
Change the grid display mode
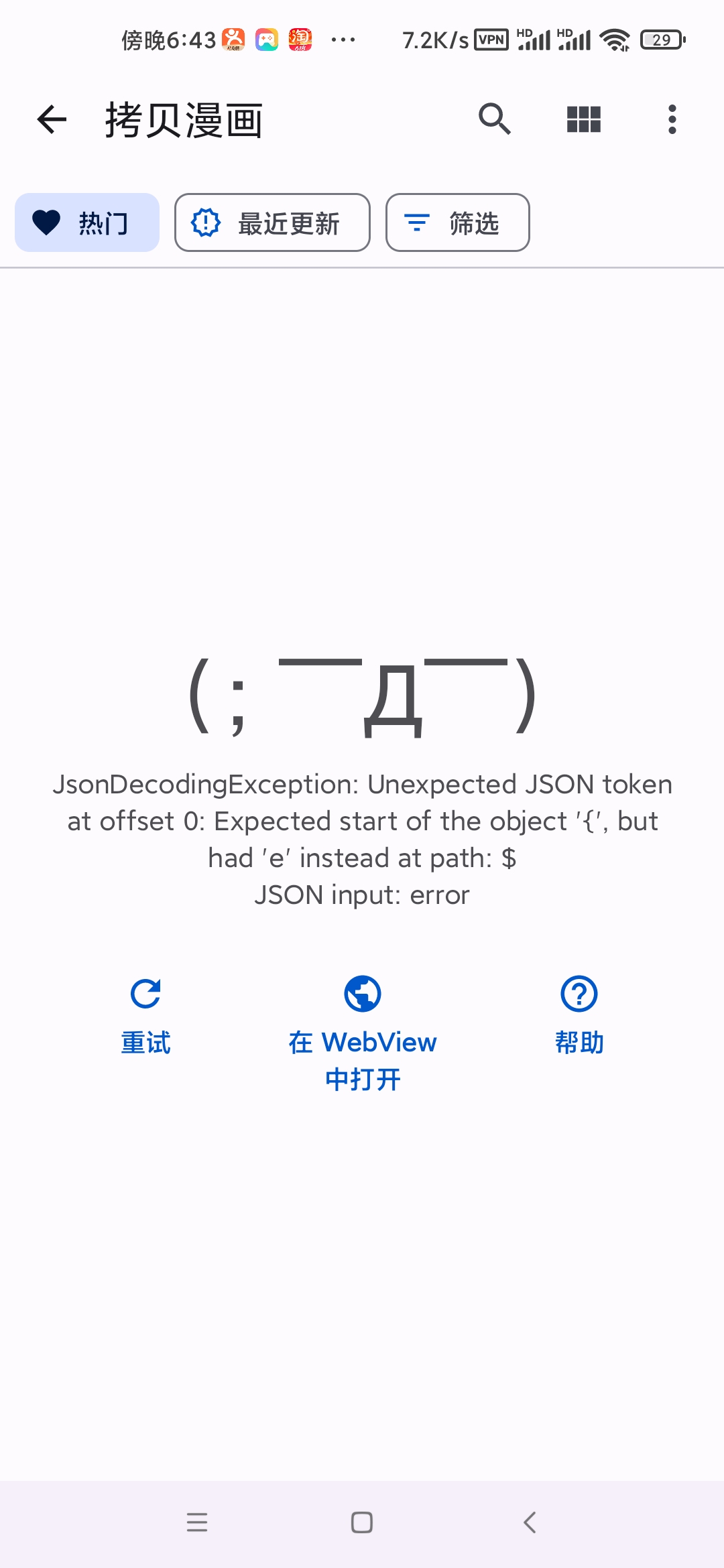click(583, 120)
